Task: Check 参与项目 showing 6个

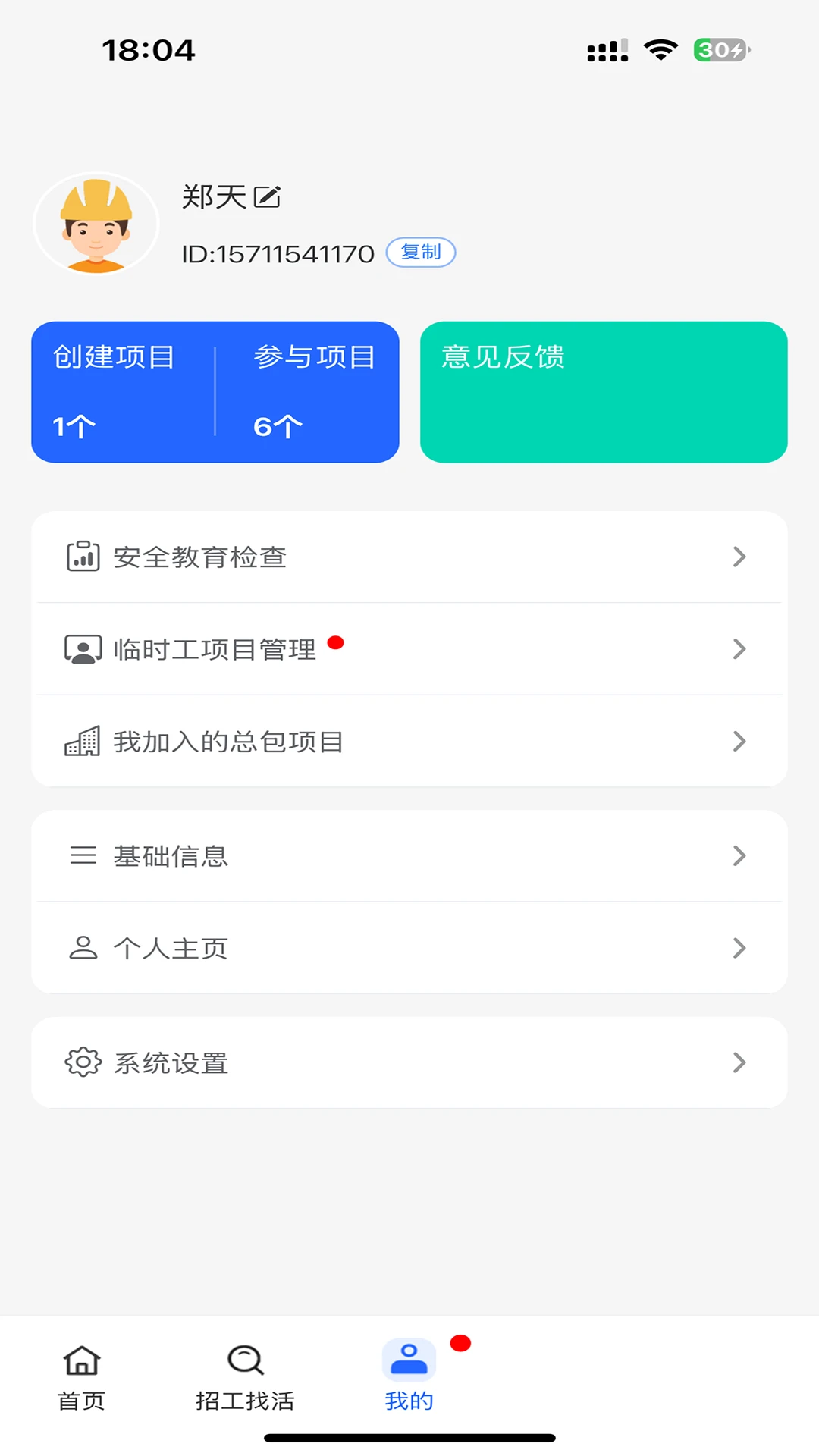Action: 313,391
